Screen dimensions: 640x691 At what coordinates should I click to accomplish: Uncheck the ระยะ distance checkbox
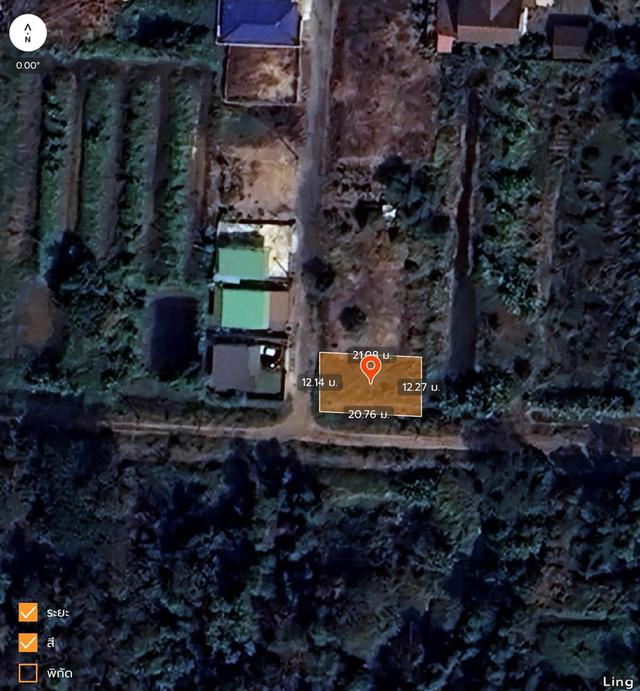click(x=28, y=612)
